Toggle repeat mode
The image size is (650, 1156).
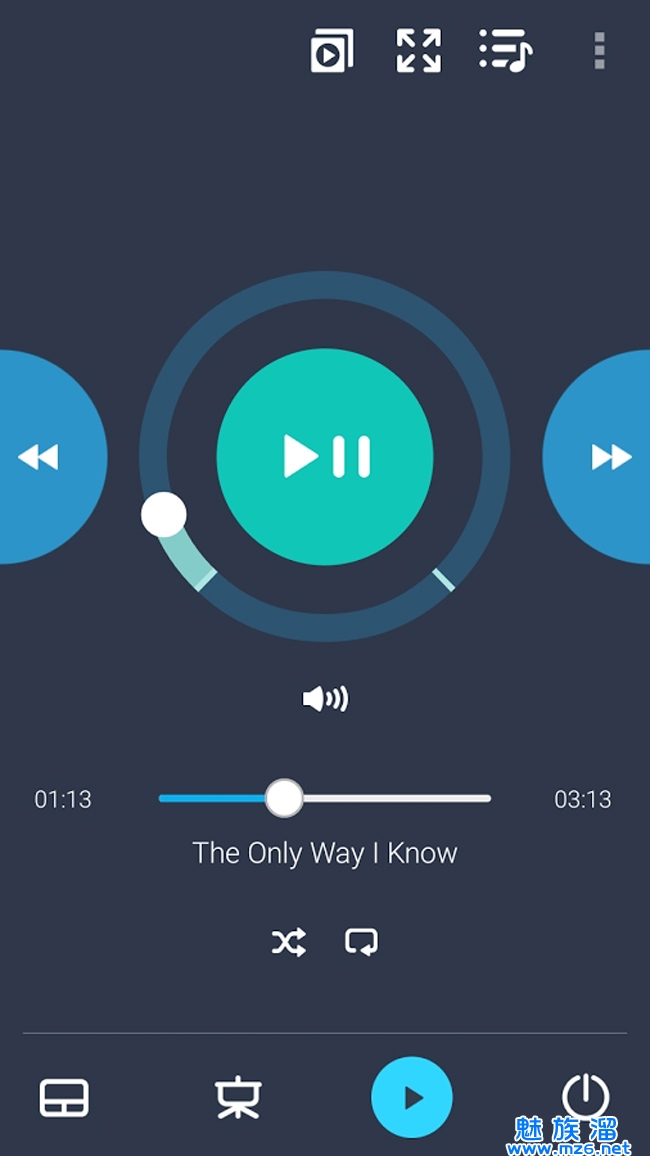(x=361, y=942)
